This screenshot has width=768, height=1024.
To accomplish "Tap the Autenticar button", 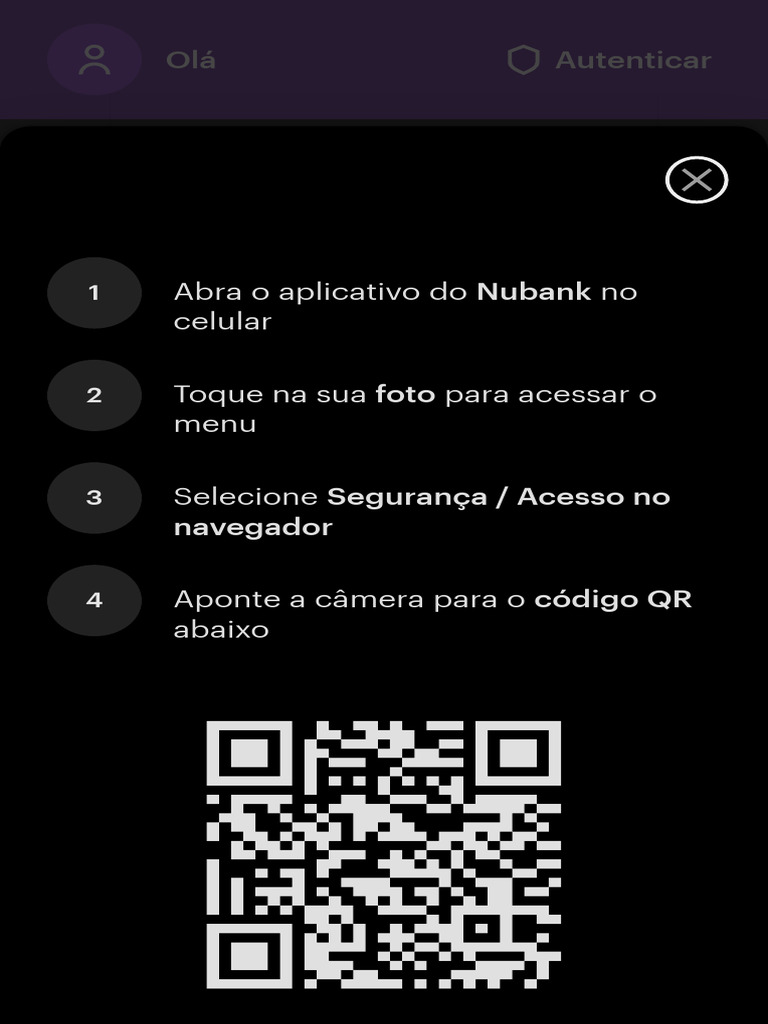I will 610,60.
